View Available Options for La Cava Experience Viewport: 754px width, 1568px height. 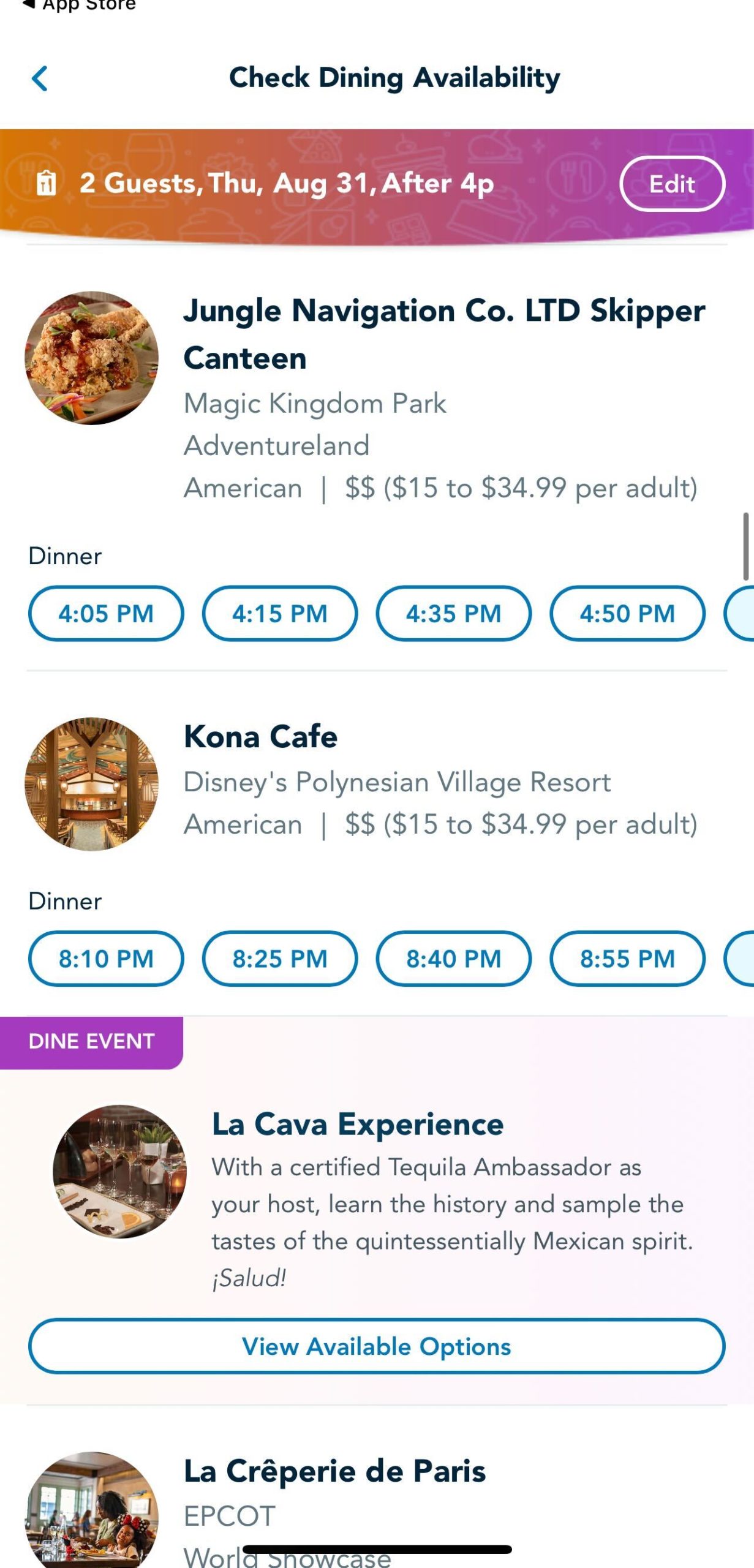click(376, 1346)
